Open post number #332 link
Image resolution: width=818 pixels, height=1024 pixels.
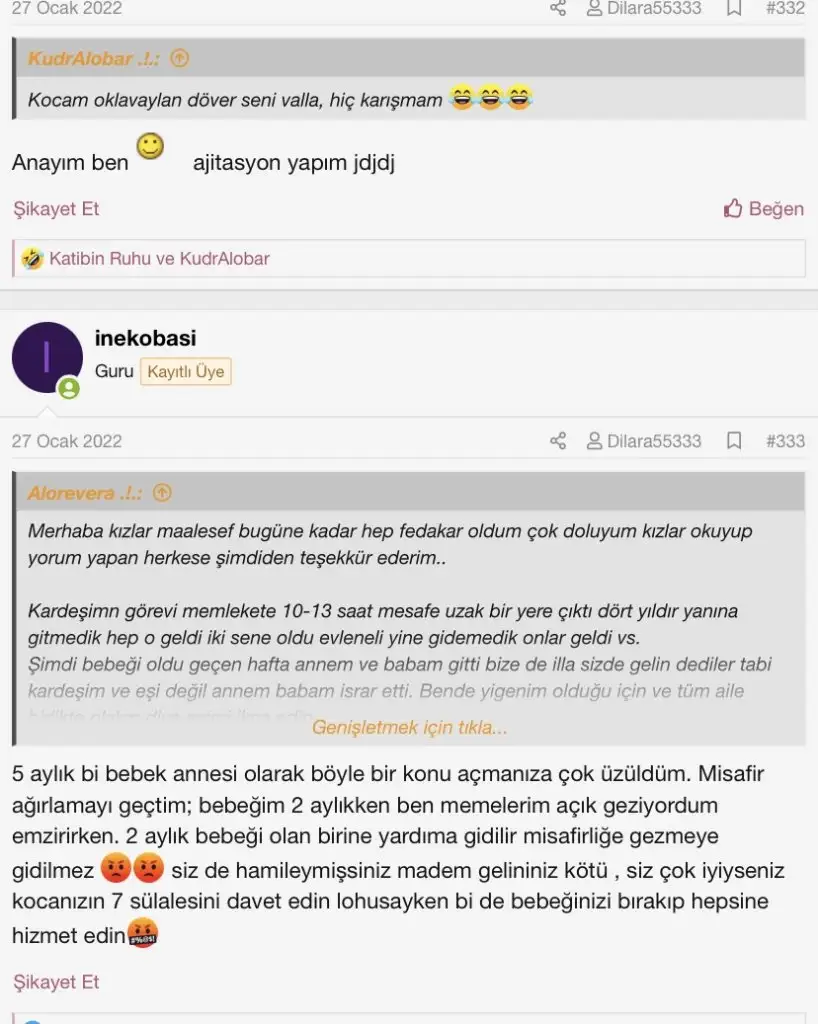click(x=784, y=8)
